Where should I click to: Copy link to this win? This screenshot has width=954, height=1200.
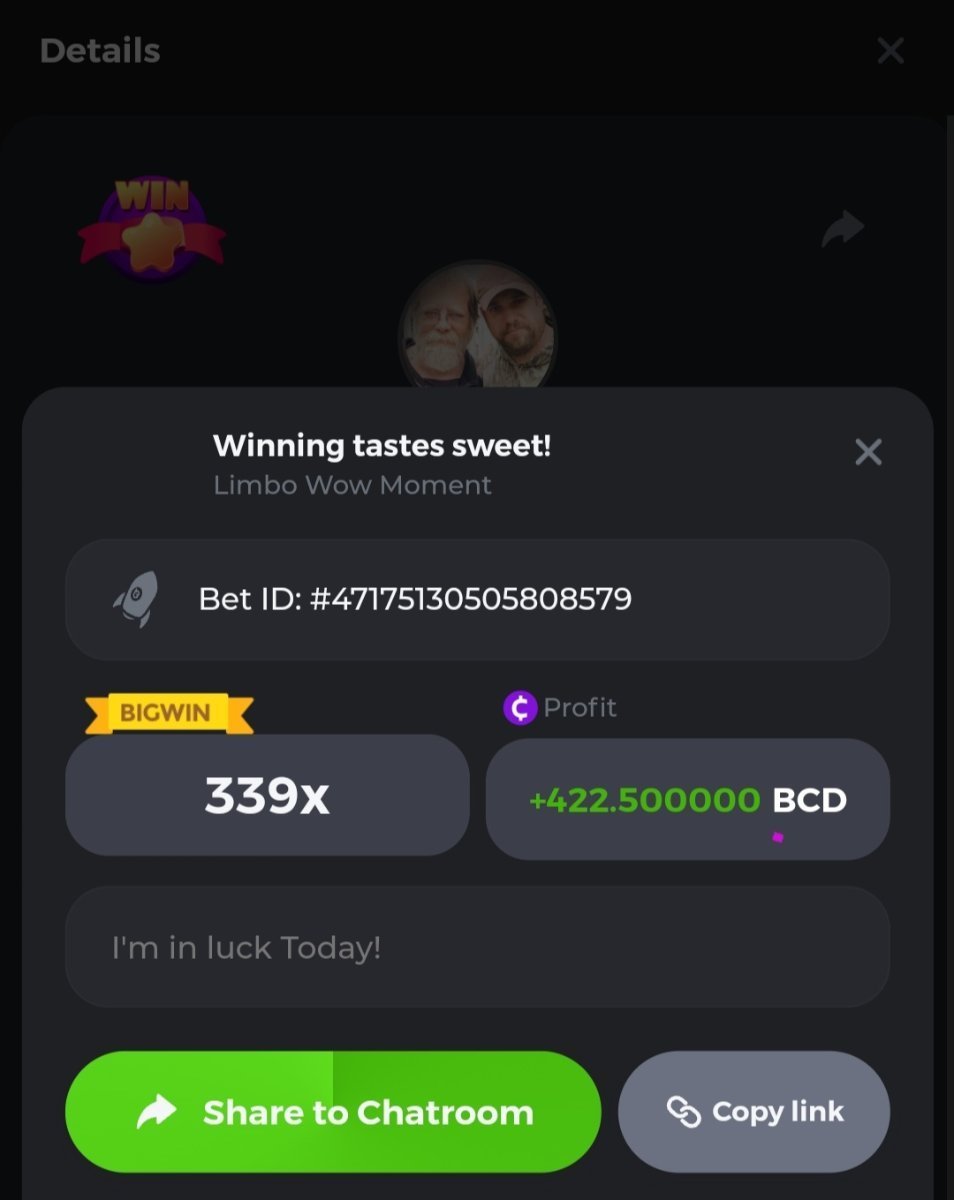coord(754,1112)
